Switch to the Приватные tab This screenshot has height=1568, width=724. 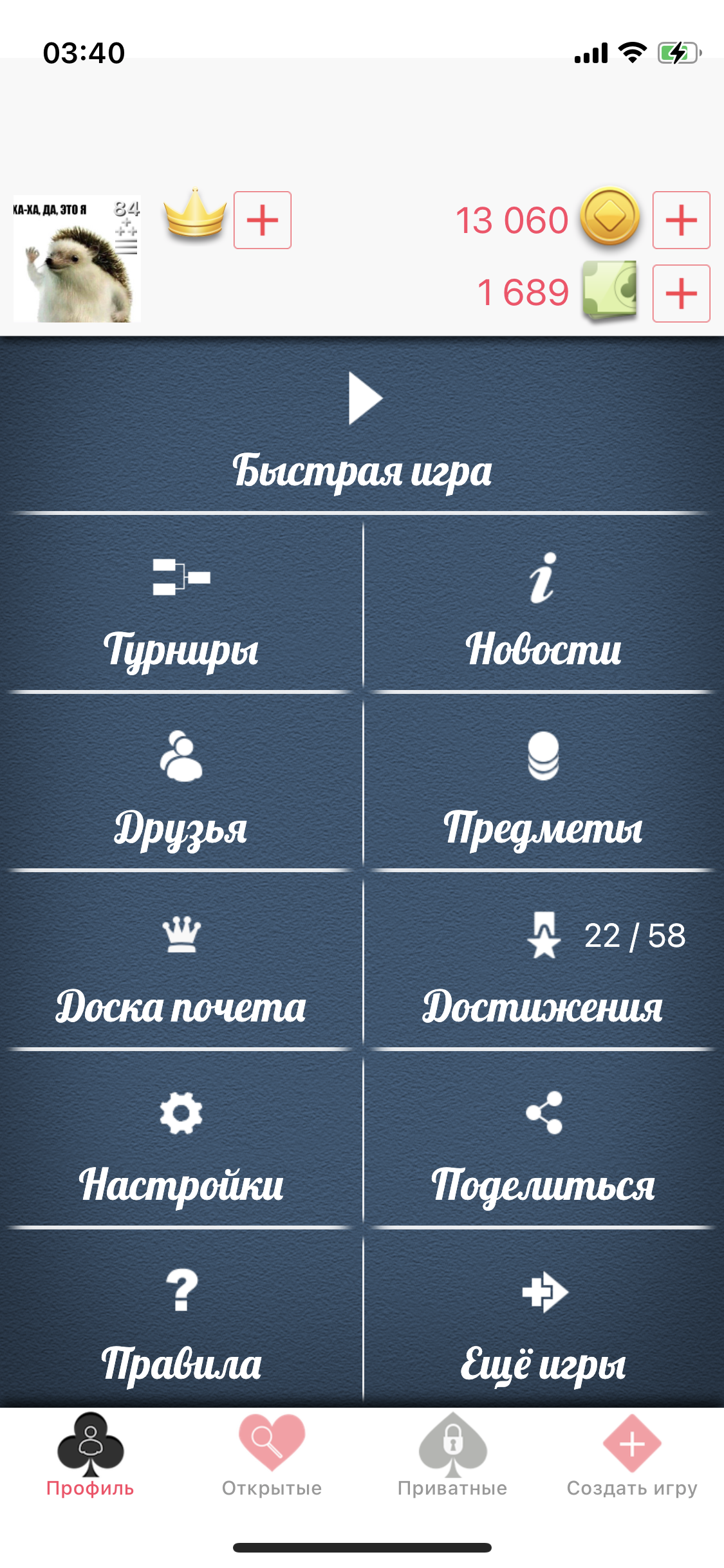click(x=452, y=1456)
